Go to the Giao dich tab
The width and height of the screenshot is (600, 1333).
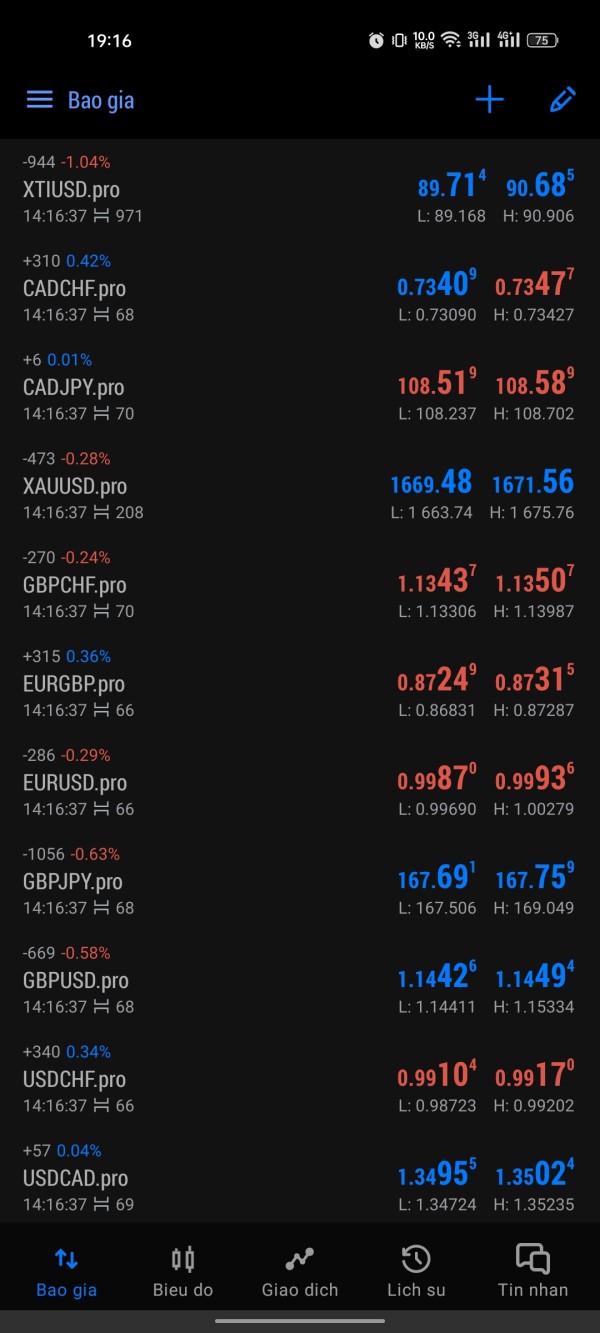300,1272
